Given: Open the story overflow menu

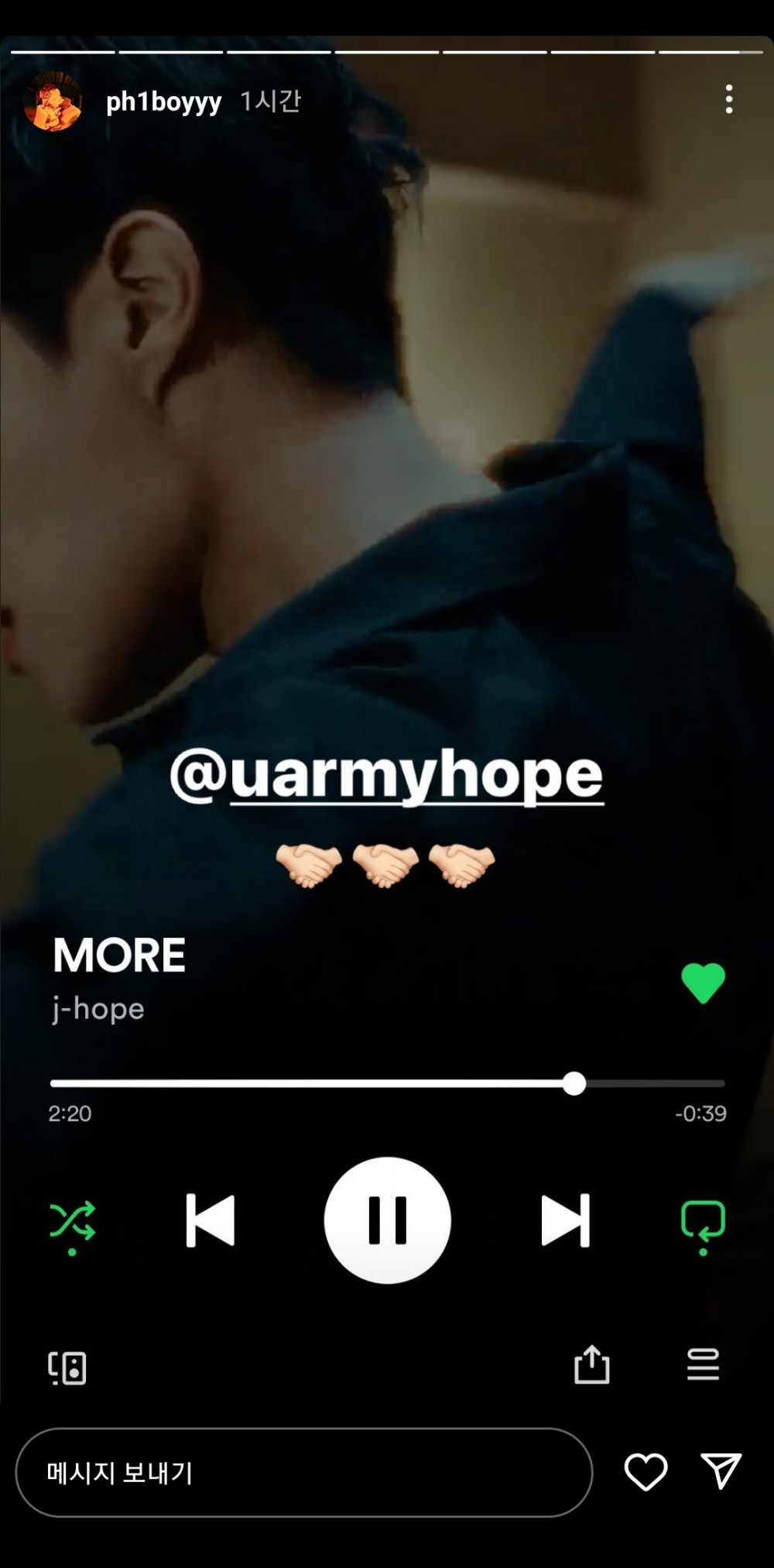Looking at the screenshot, I should tap(728, 100).
